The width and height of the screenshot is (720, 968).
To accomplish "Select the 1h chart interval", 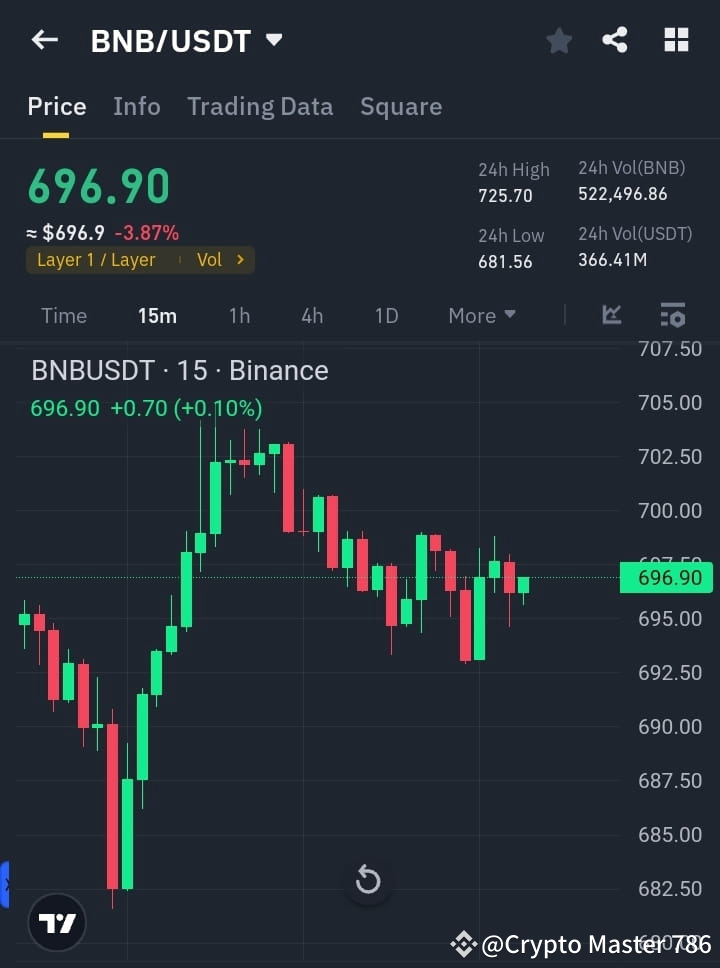I will coord(239,315).
